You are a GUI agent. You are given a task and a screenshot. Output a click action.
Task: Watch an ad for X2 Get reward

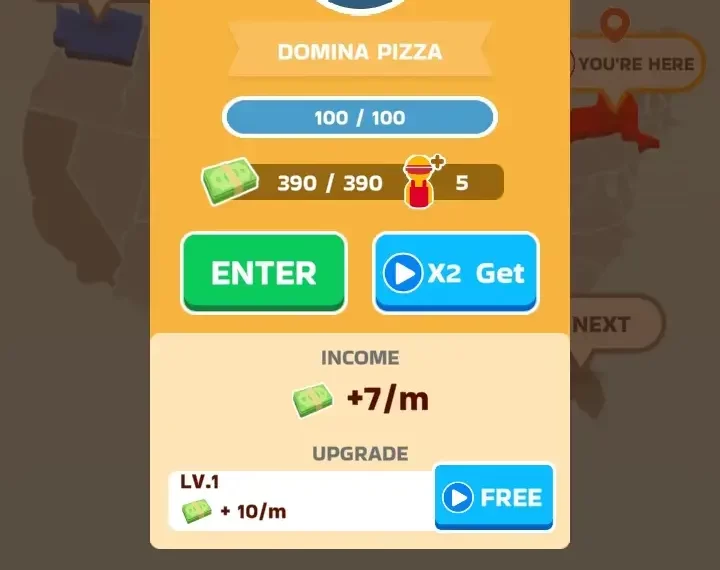click(456, 273)
